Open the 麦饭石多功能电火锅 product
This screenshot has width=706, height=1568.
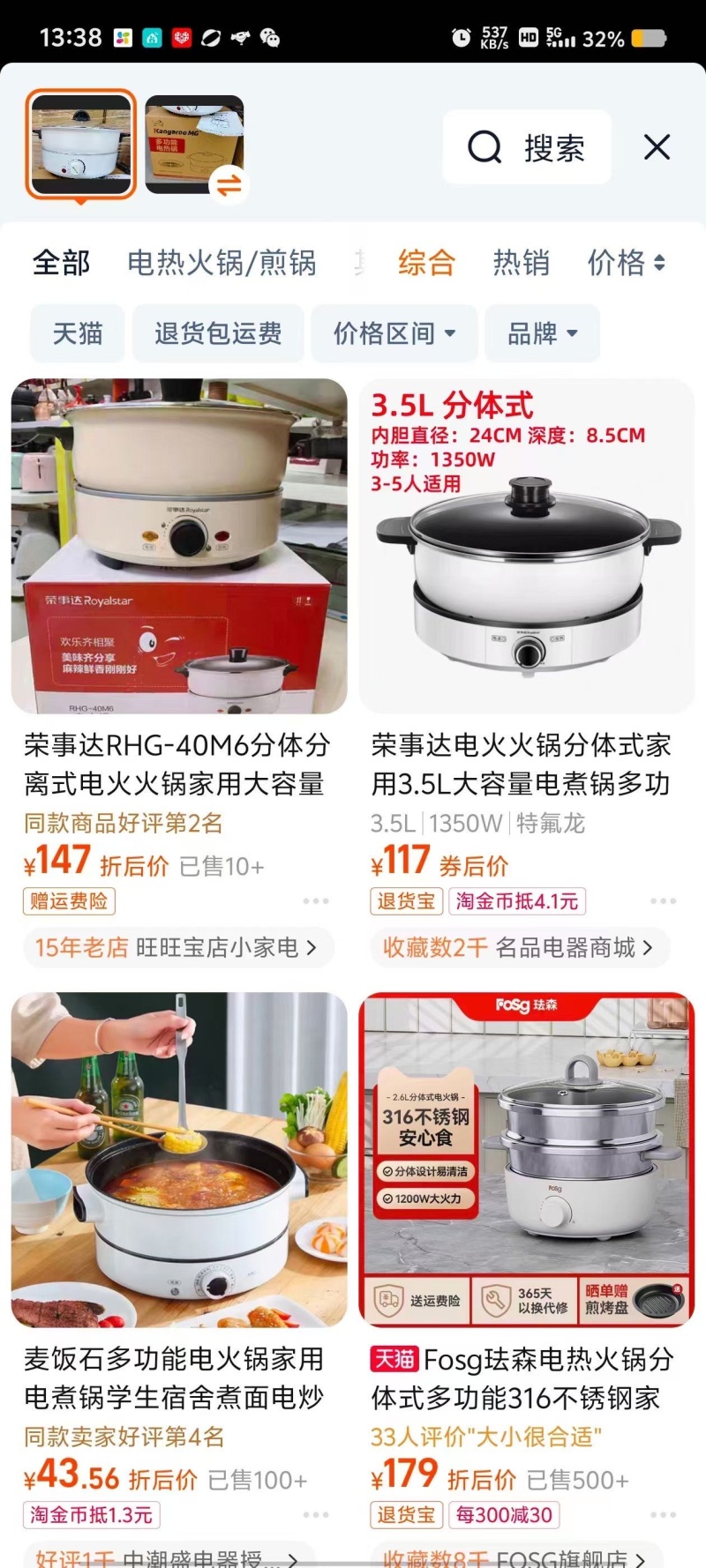pos(179,1160)
